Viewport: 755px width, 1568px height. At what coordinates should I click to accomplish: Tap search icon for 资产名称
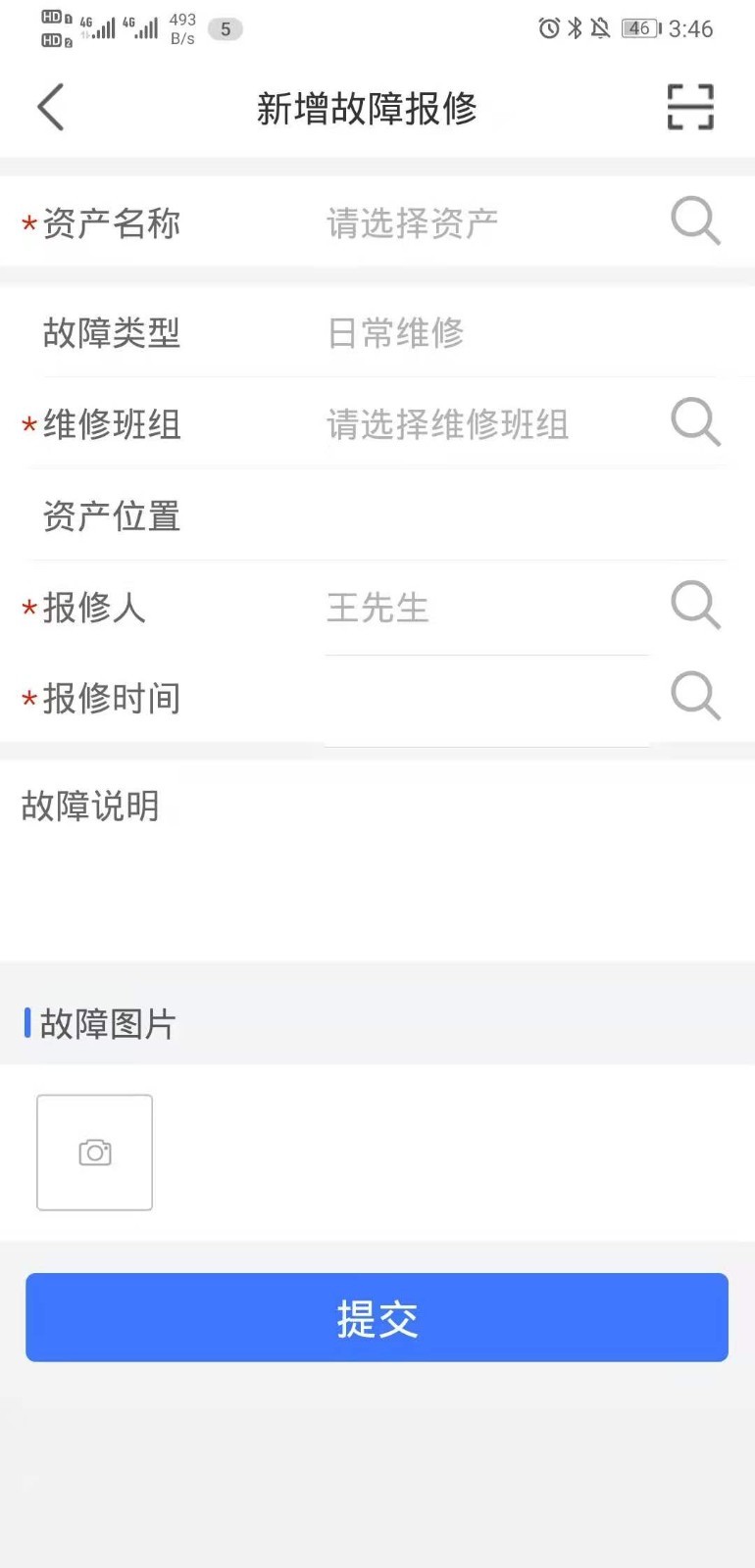(695, 220)
